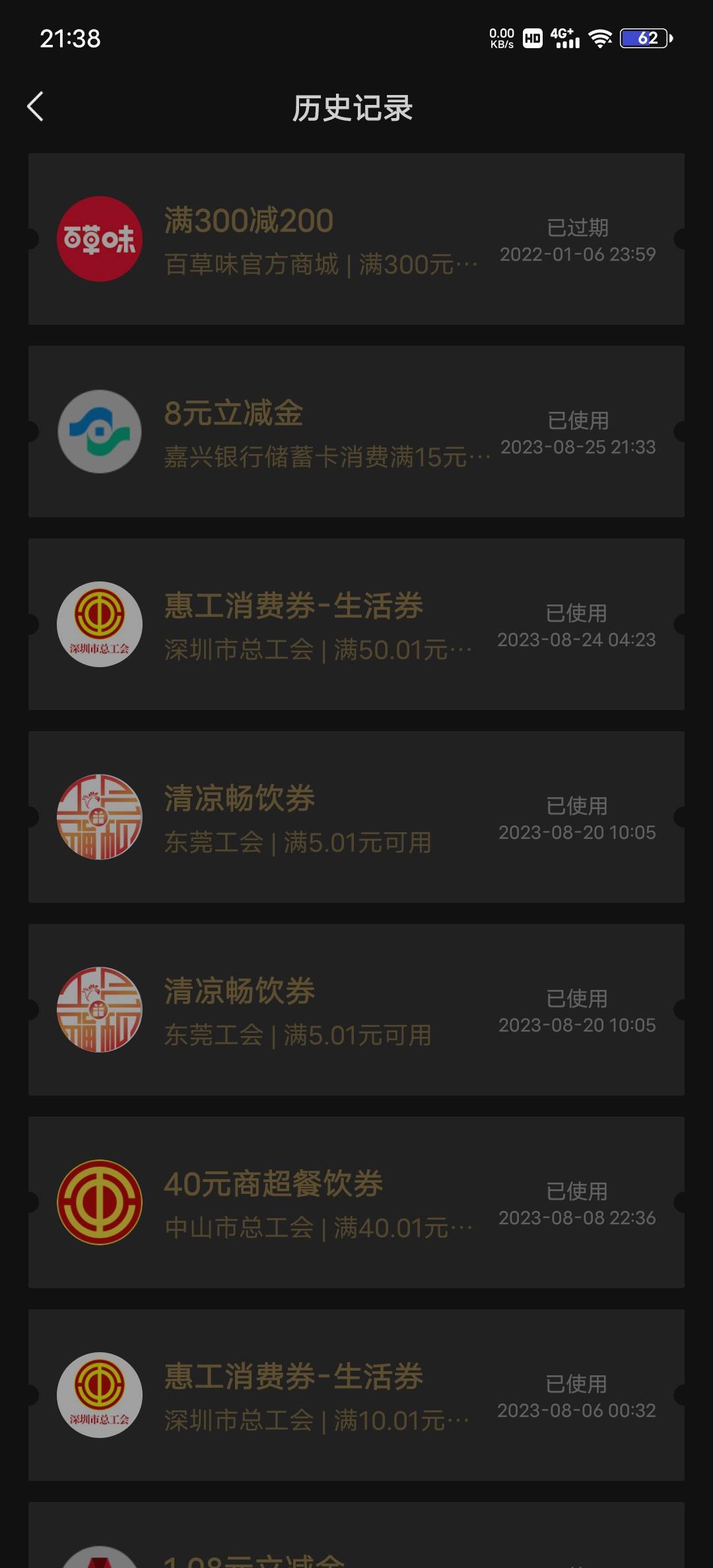Open the 40元商超餐饮券 from 中山市总工会
This screenshot has height=1568, width=713.
point(356,1202)
